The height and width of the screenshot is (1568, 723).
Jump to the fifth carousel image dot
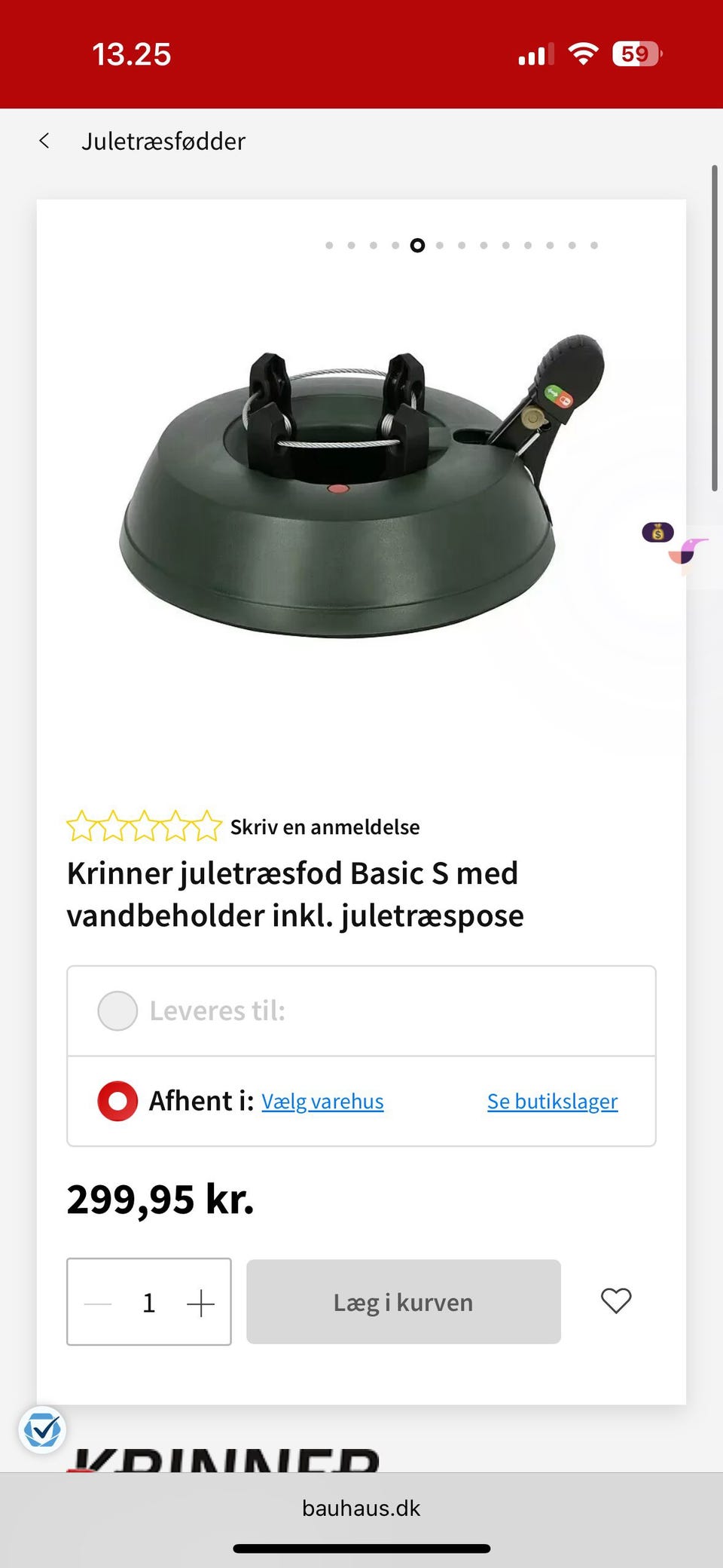coord(417,245)
